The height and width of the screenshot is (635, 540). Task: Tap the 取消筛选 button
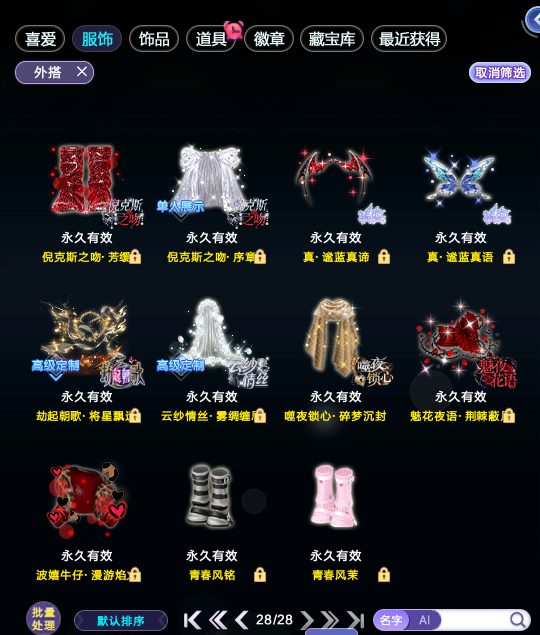[x=500, y=73]
